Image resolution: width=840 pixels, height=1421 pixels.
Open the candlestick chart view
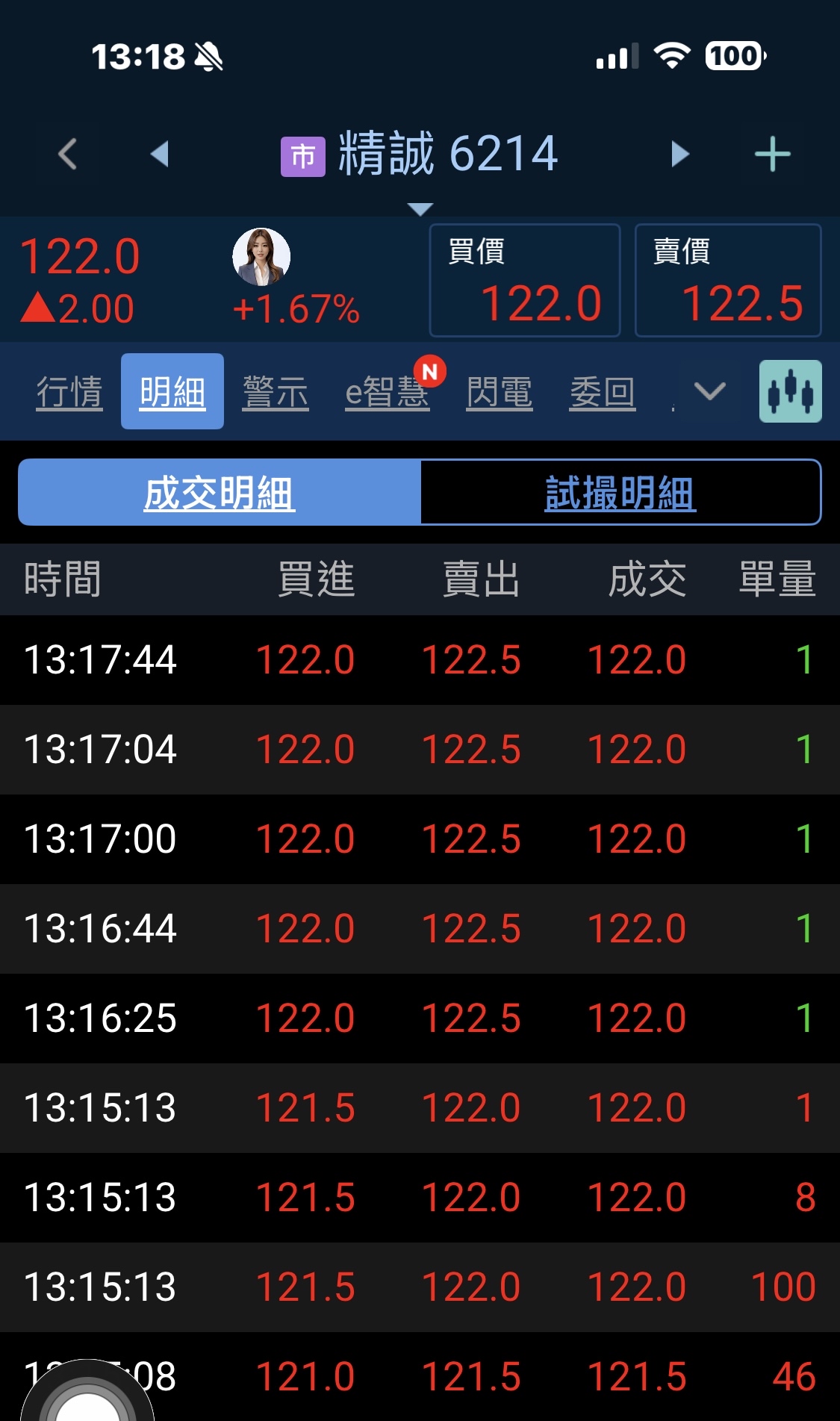(x=790, y=391)
